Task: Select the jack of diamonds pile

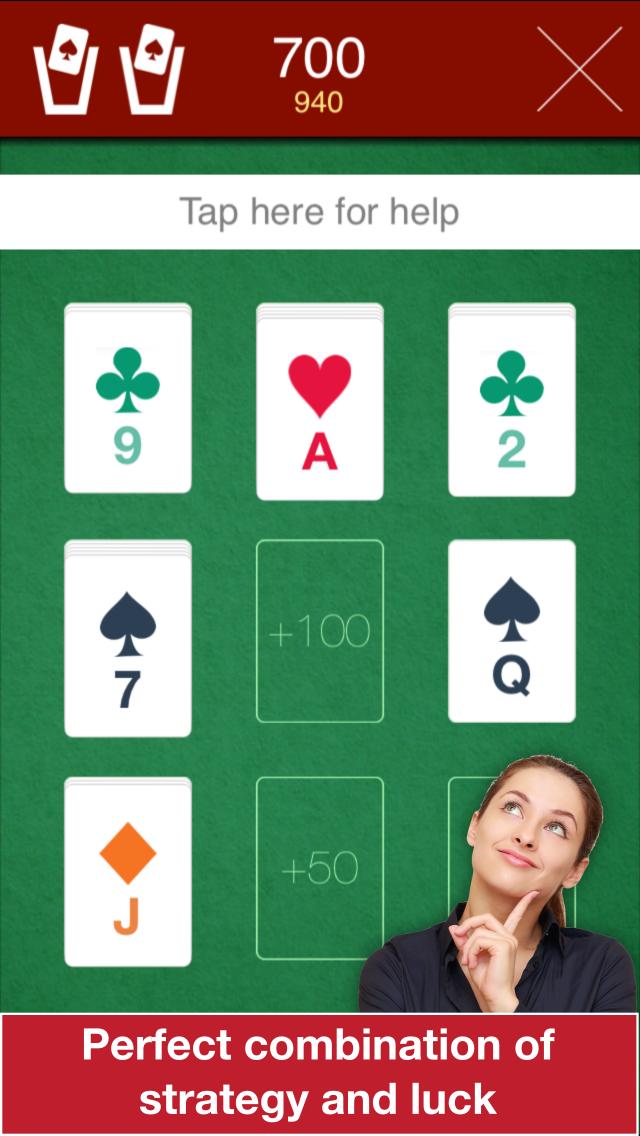Action: click(x=128, y=873)
